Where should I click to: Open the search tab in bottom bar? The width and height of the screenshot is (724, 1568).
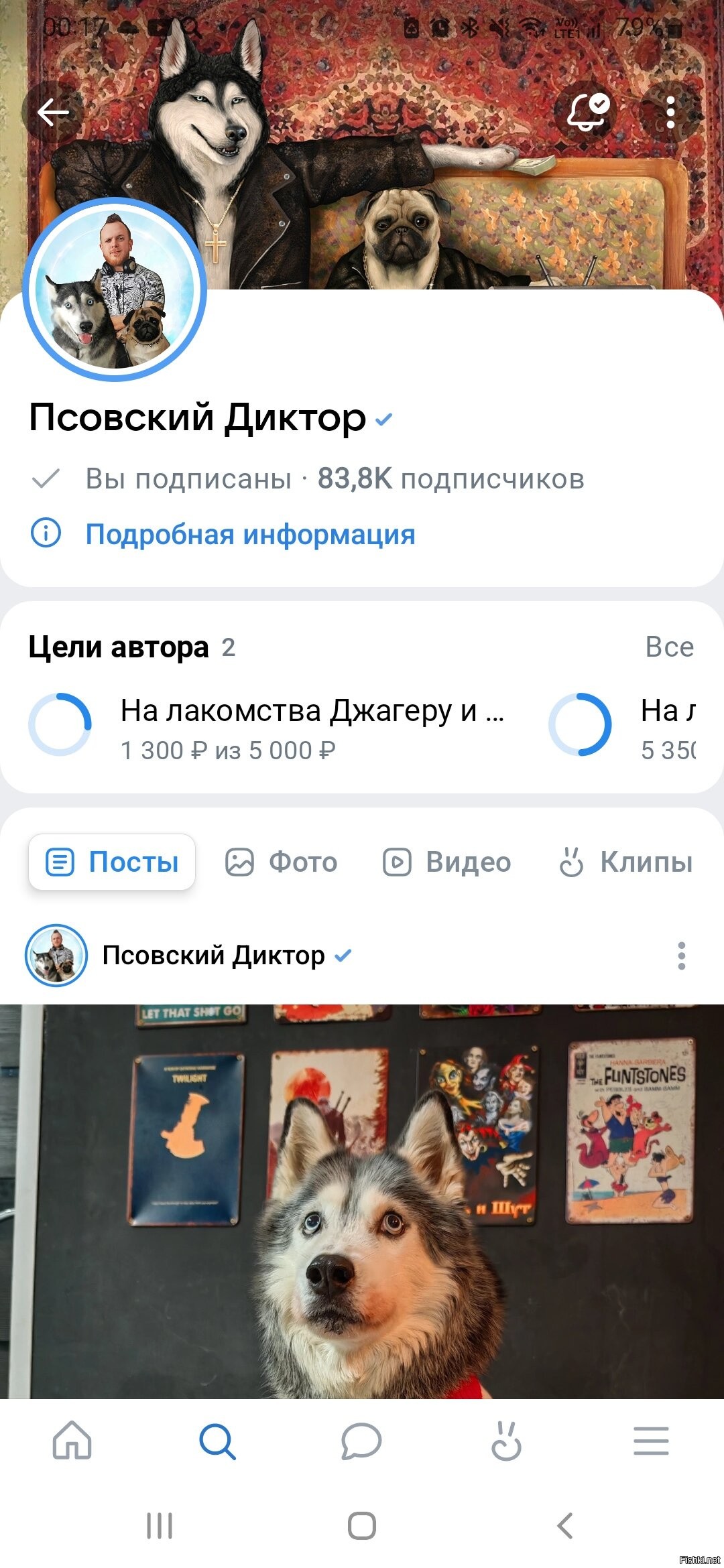[217, 1440]
